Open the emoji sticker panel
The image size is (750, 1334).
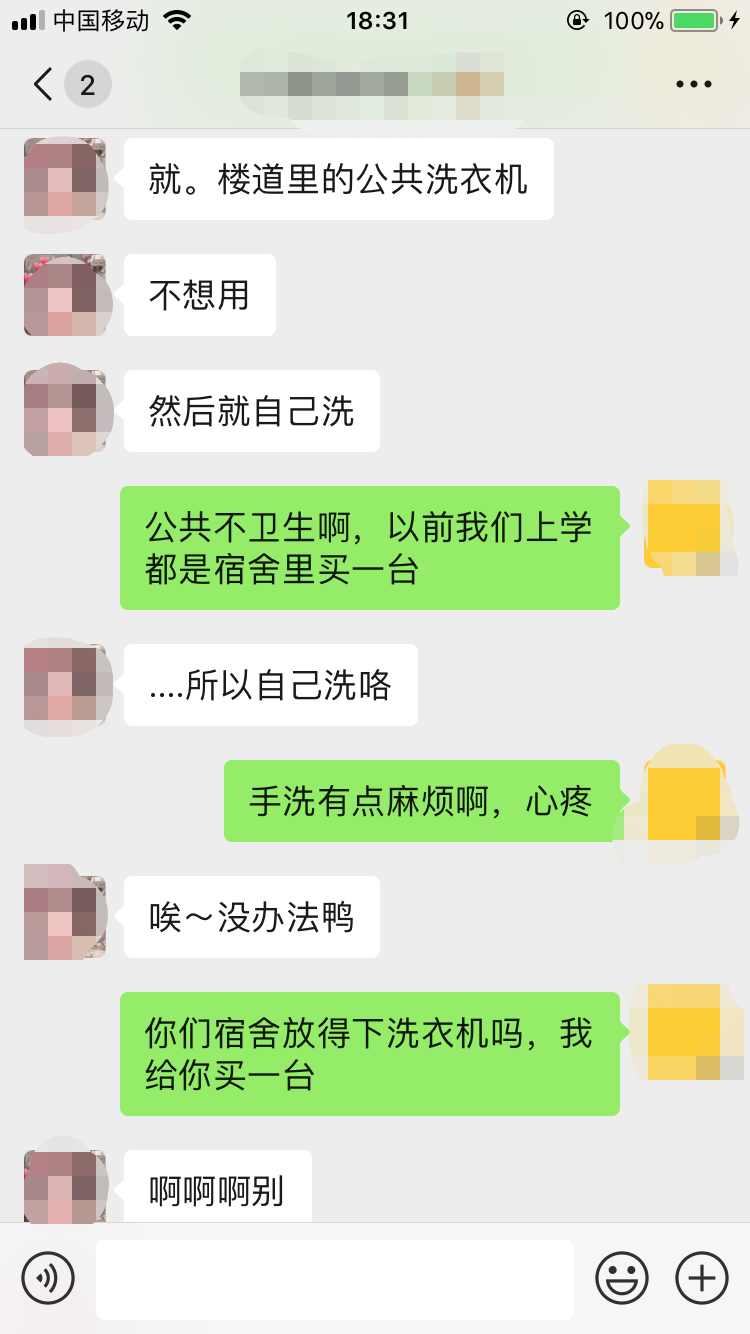click(x=622, y=1278)
